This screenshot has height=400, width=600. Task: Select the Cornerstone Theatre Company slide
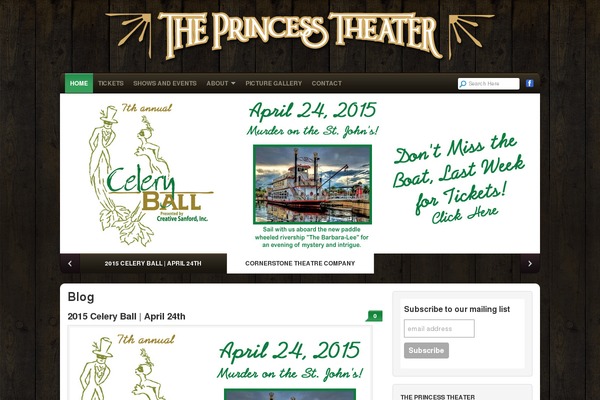[300, 263]
